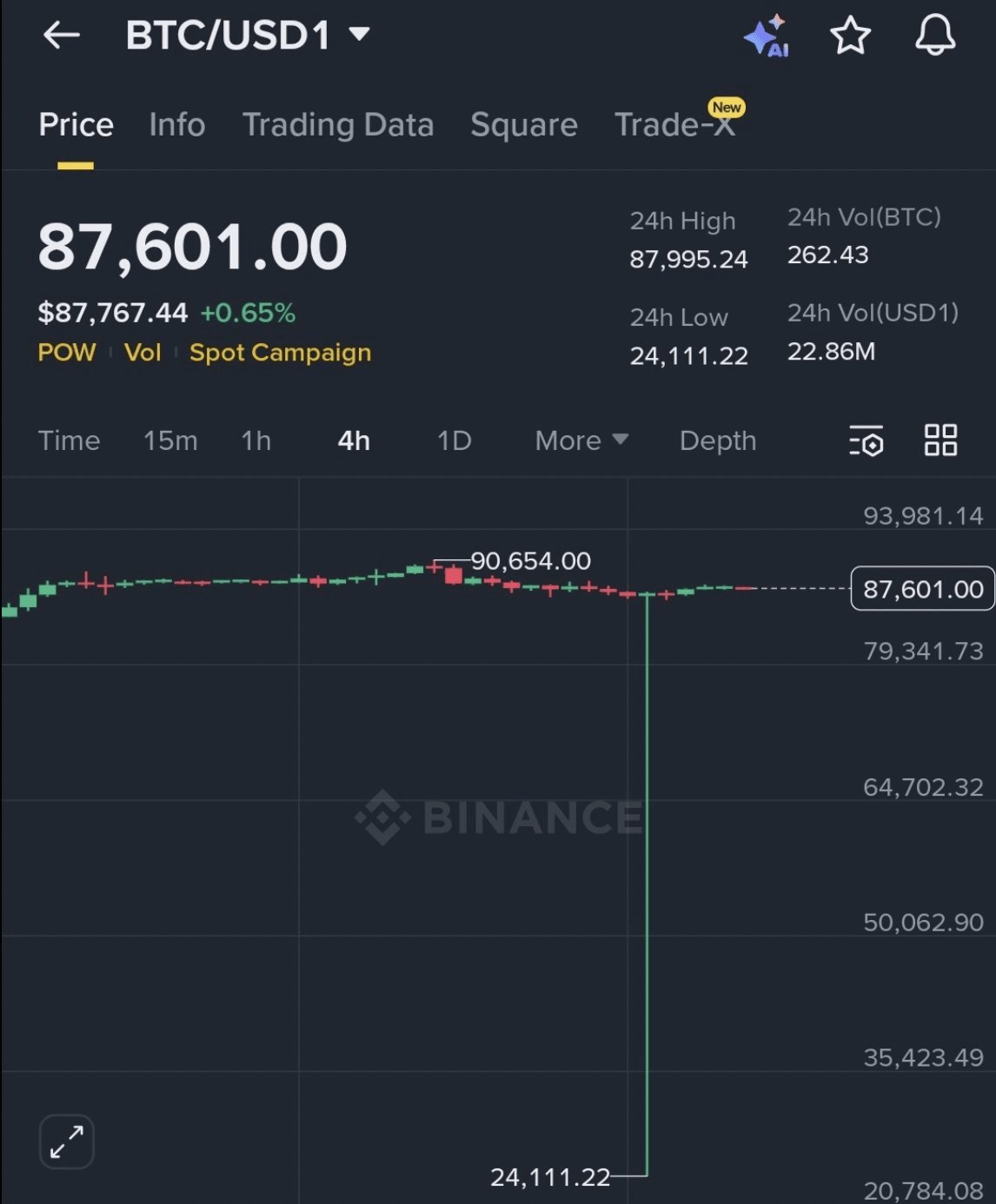Switch to the Depth chart view
The height and width of the screenshot is (1204, 996).
point(718,441)
